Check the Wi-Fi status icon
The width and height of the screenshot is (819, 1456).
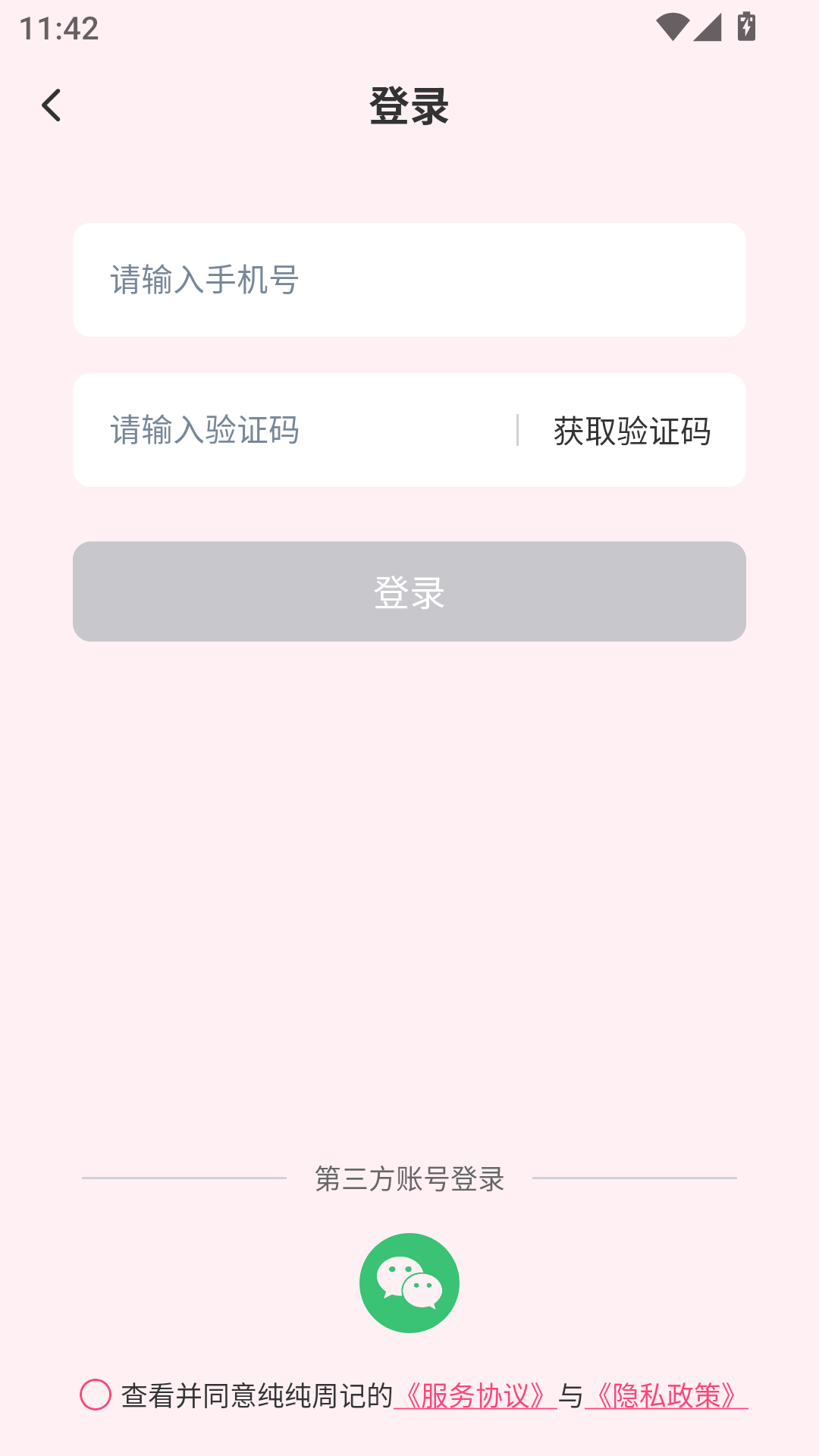671,25
